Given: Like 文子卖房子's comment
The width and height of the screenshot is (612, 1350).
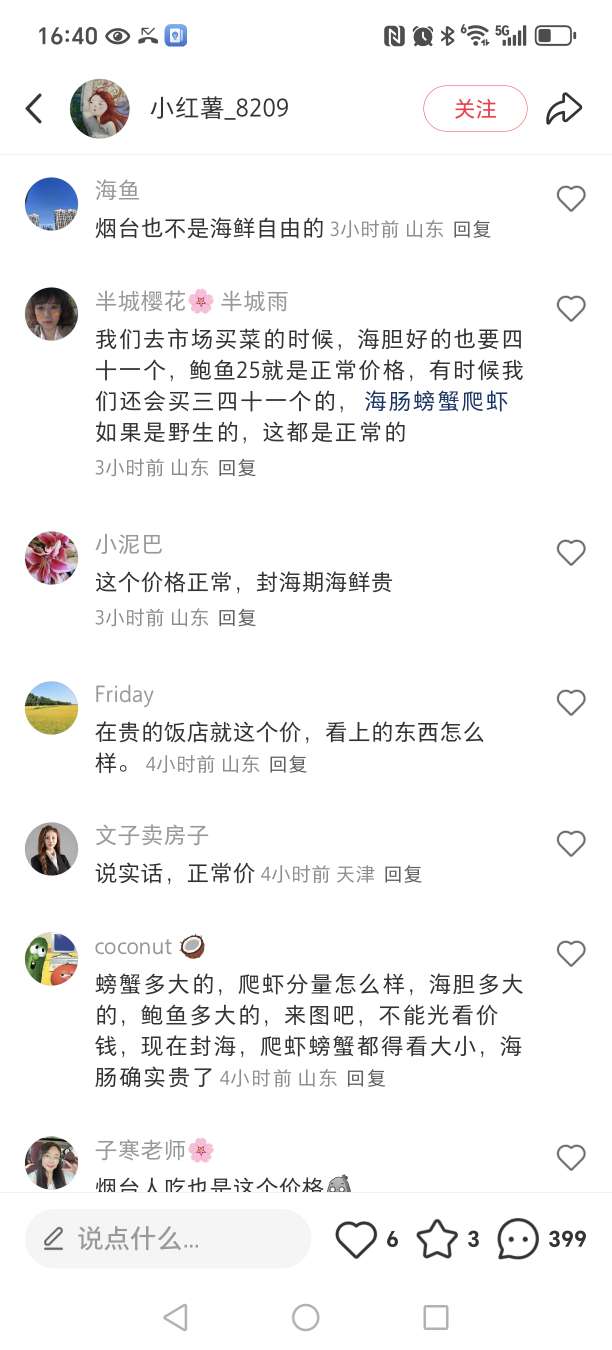Looking at the screenshot, I should click(x=571, y=844).
